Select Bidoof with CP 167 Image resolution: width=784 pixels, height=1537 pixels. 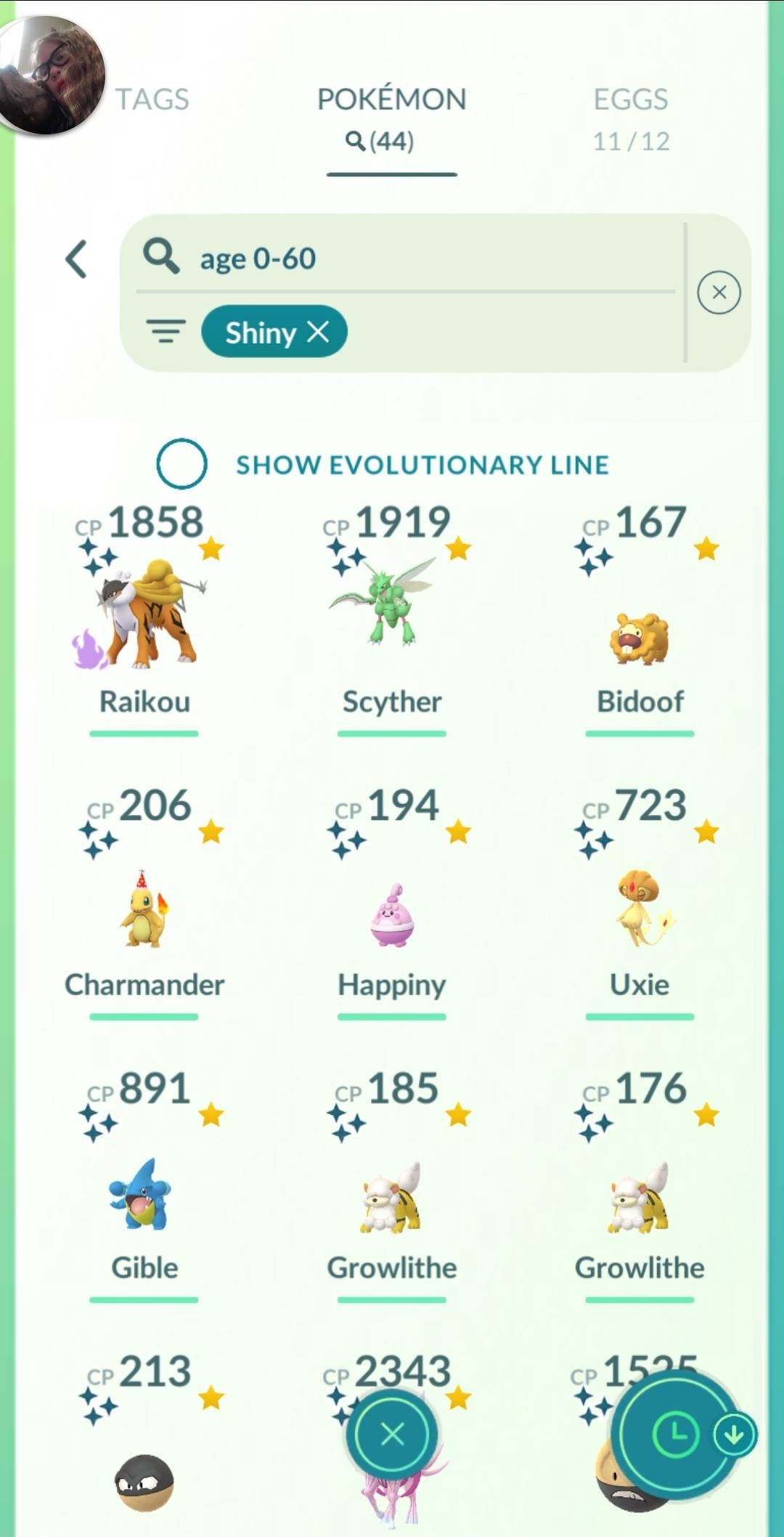(x=640, y=639)
